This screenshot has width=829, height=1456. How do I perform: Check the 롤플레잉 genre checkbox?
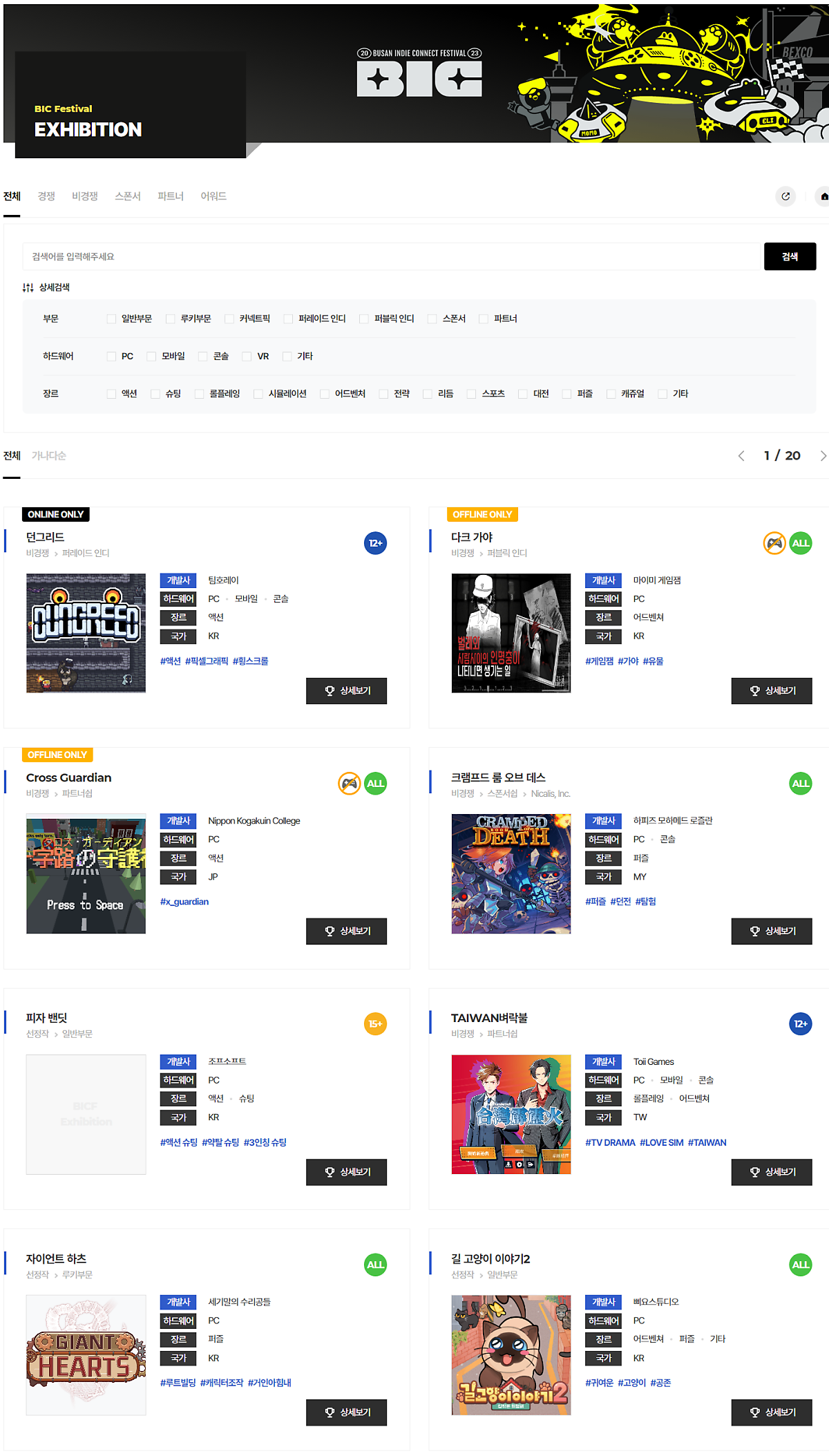(200, 394)
